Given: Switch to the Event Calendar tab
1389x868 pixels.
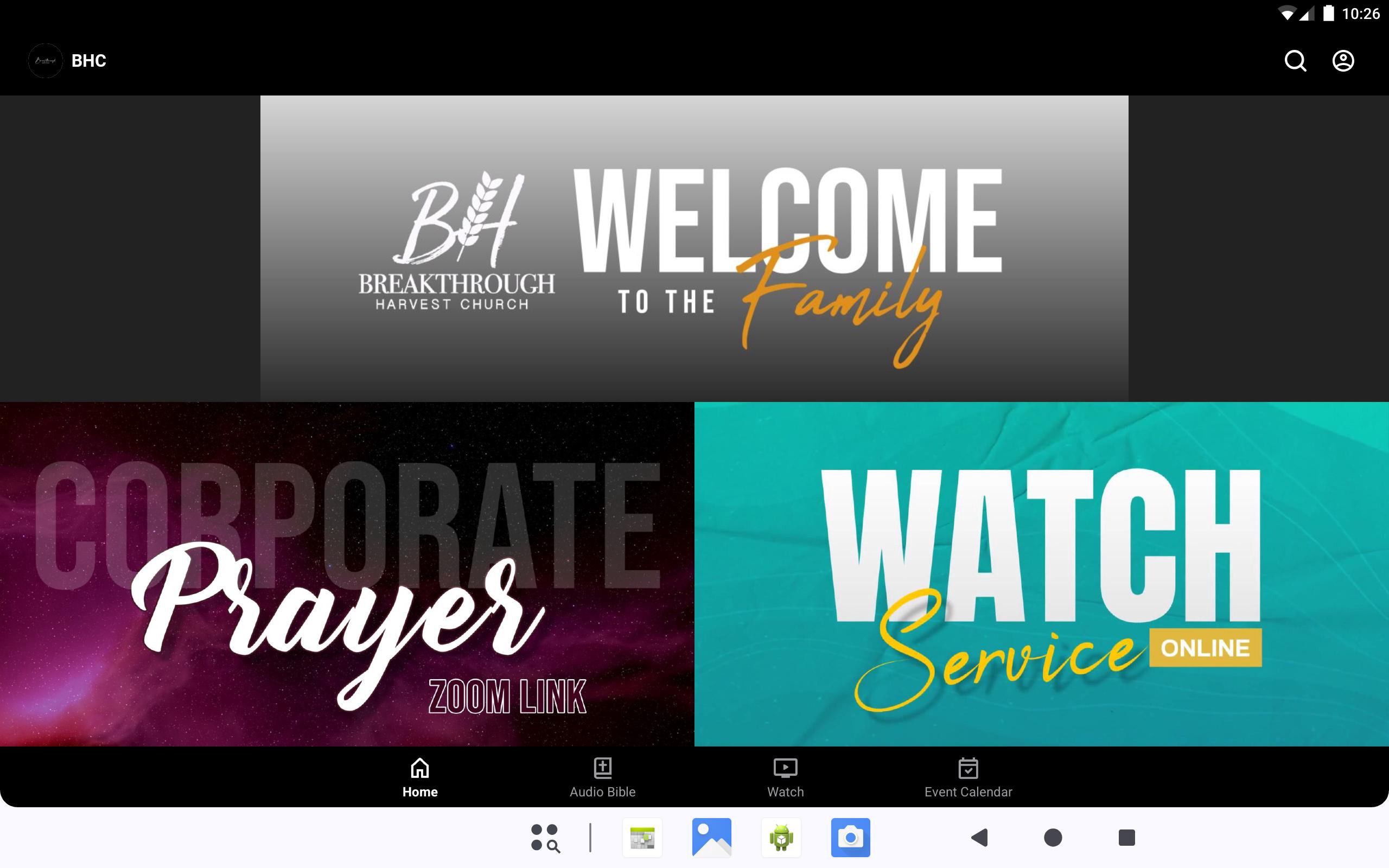Looking at the screenshot, I should tap(968, 777).
